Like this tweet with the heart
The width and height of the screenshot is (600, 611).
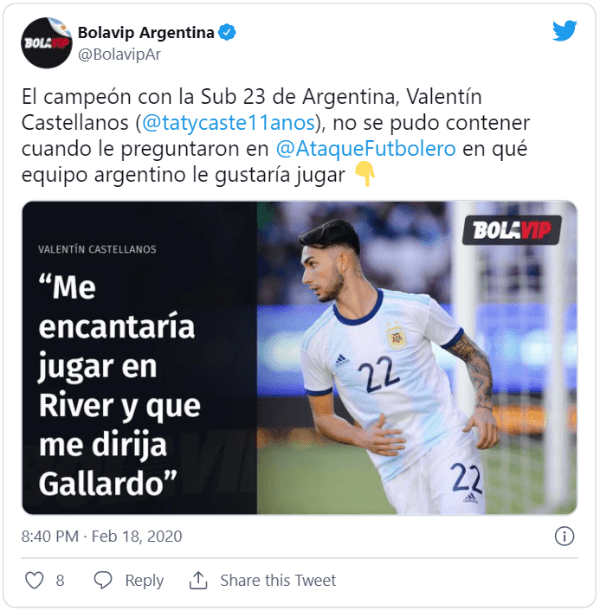pyautogui.click(x=35, y=580)
